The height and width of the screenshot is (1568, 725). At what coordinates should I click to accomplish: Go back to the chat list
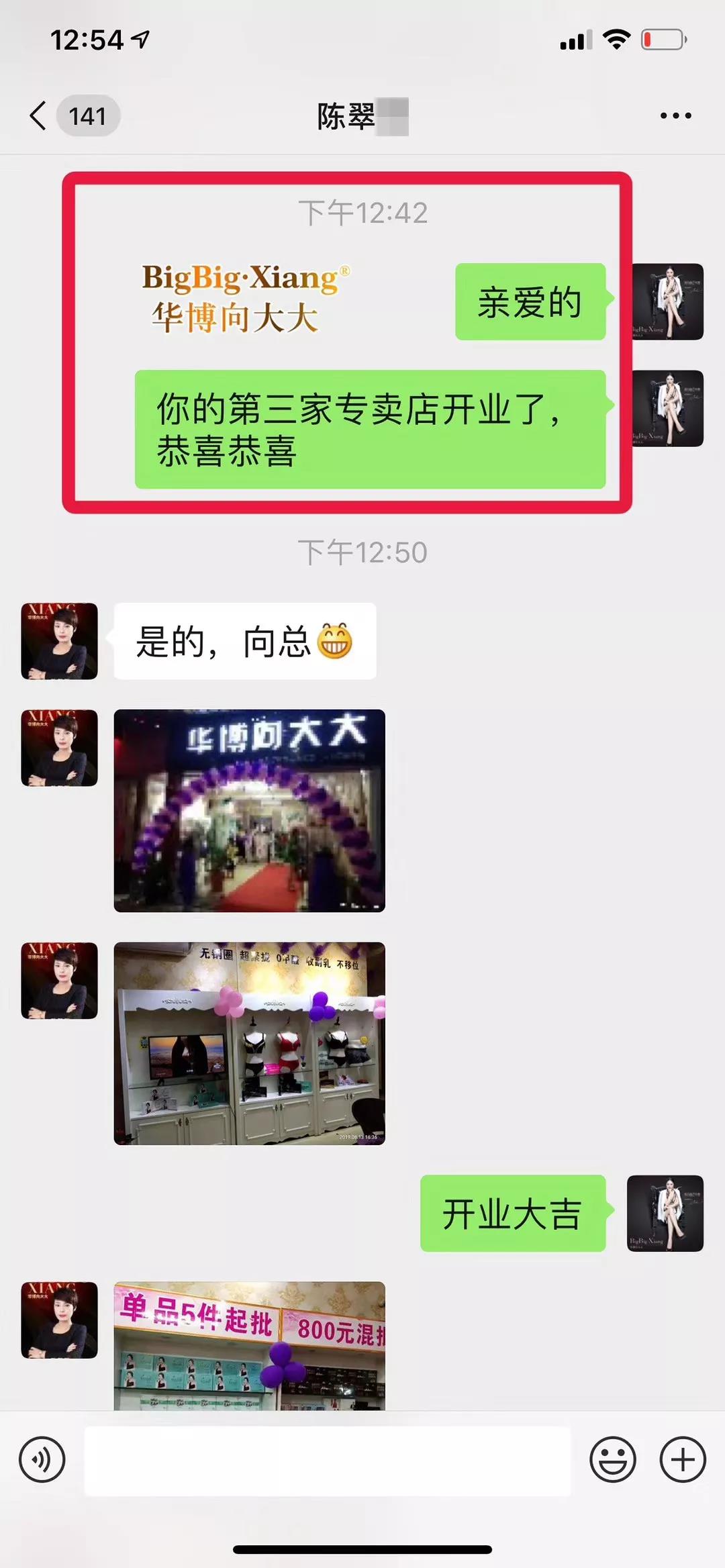pyautogui.click(x=39, y=115)
